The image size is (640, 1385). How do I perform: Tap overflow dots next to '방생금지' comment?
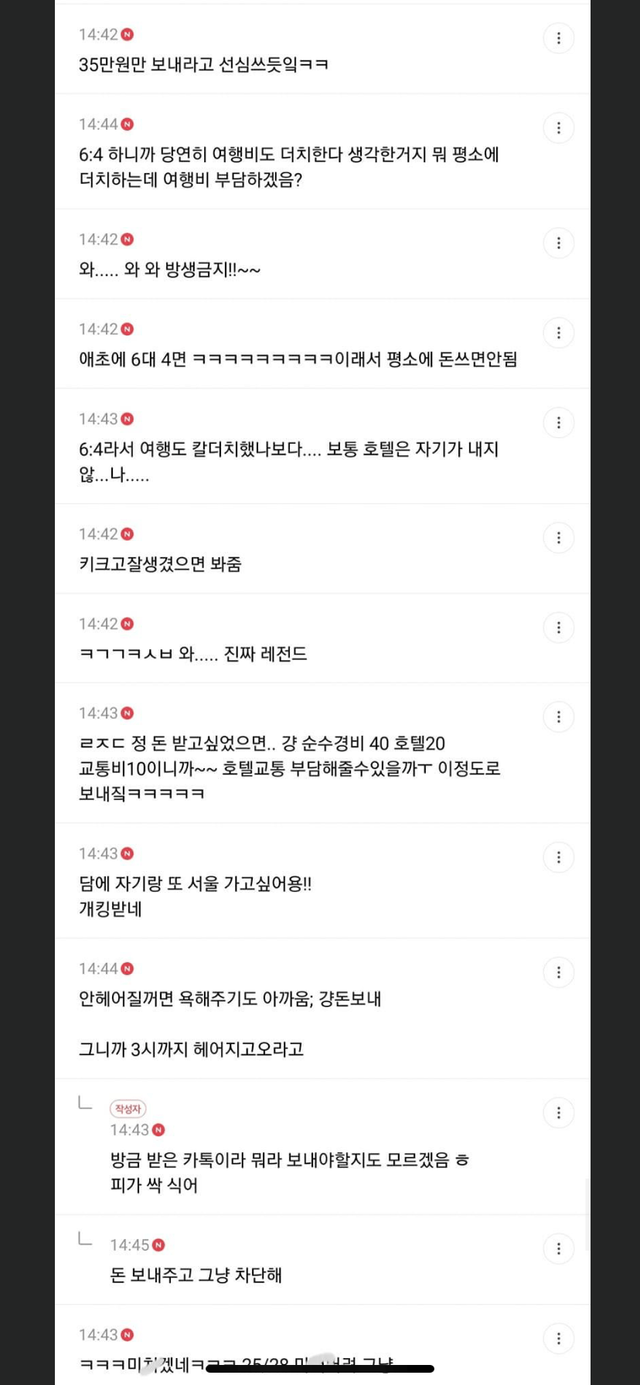(558, 243)
